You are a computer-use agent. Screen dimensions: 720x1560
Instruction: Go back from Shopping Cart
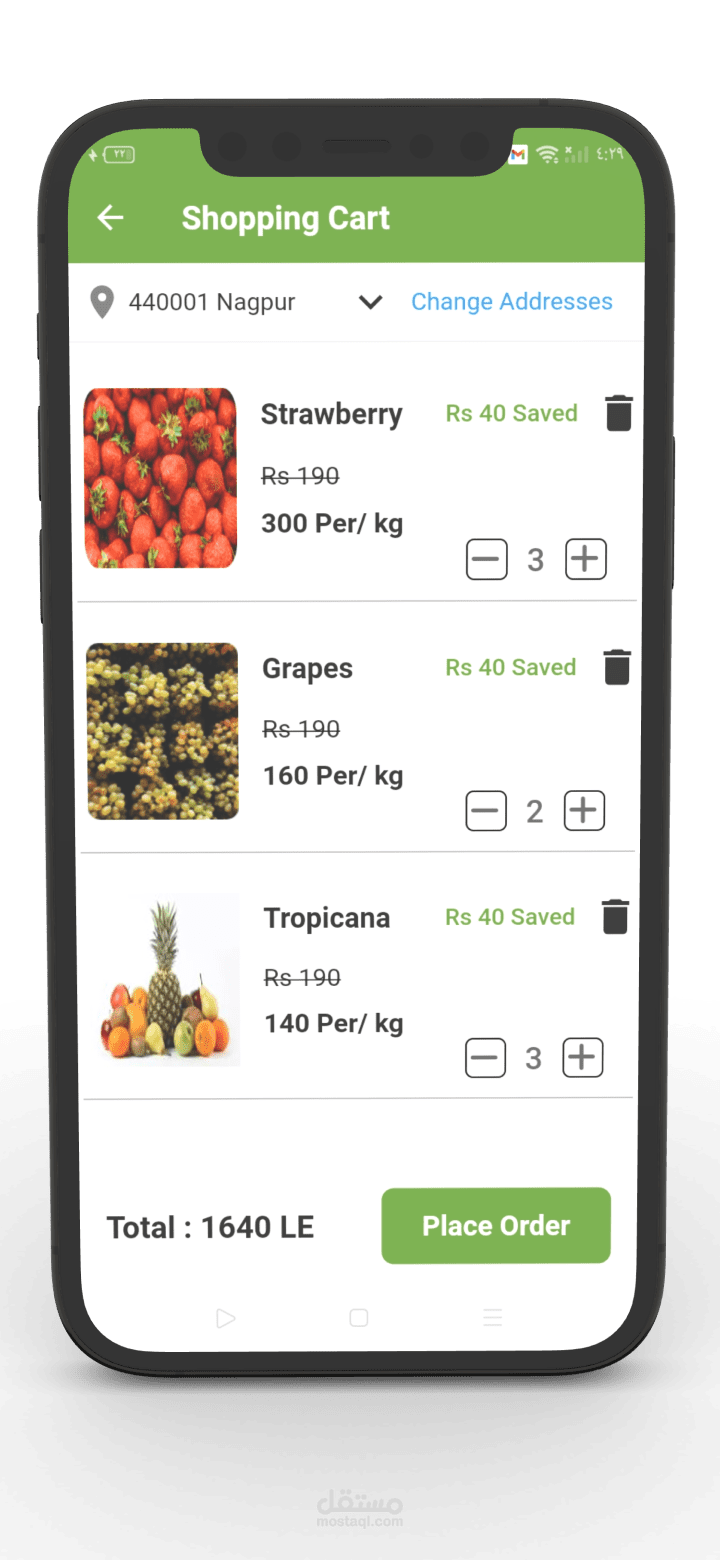coord(110,217)
